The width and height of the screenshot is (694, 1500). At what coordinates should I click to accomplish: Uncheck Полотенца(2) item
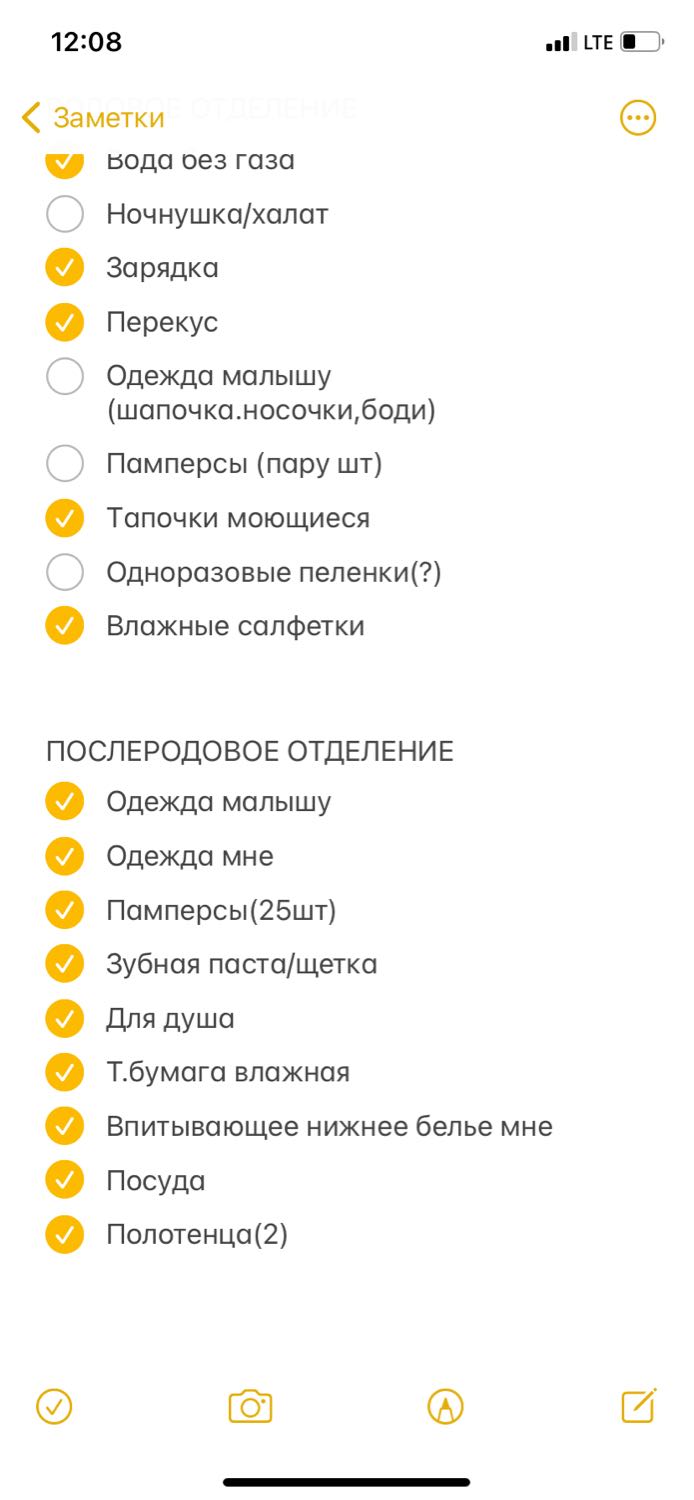[x=65, y=1234]
